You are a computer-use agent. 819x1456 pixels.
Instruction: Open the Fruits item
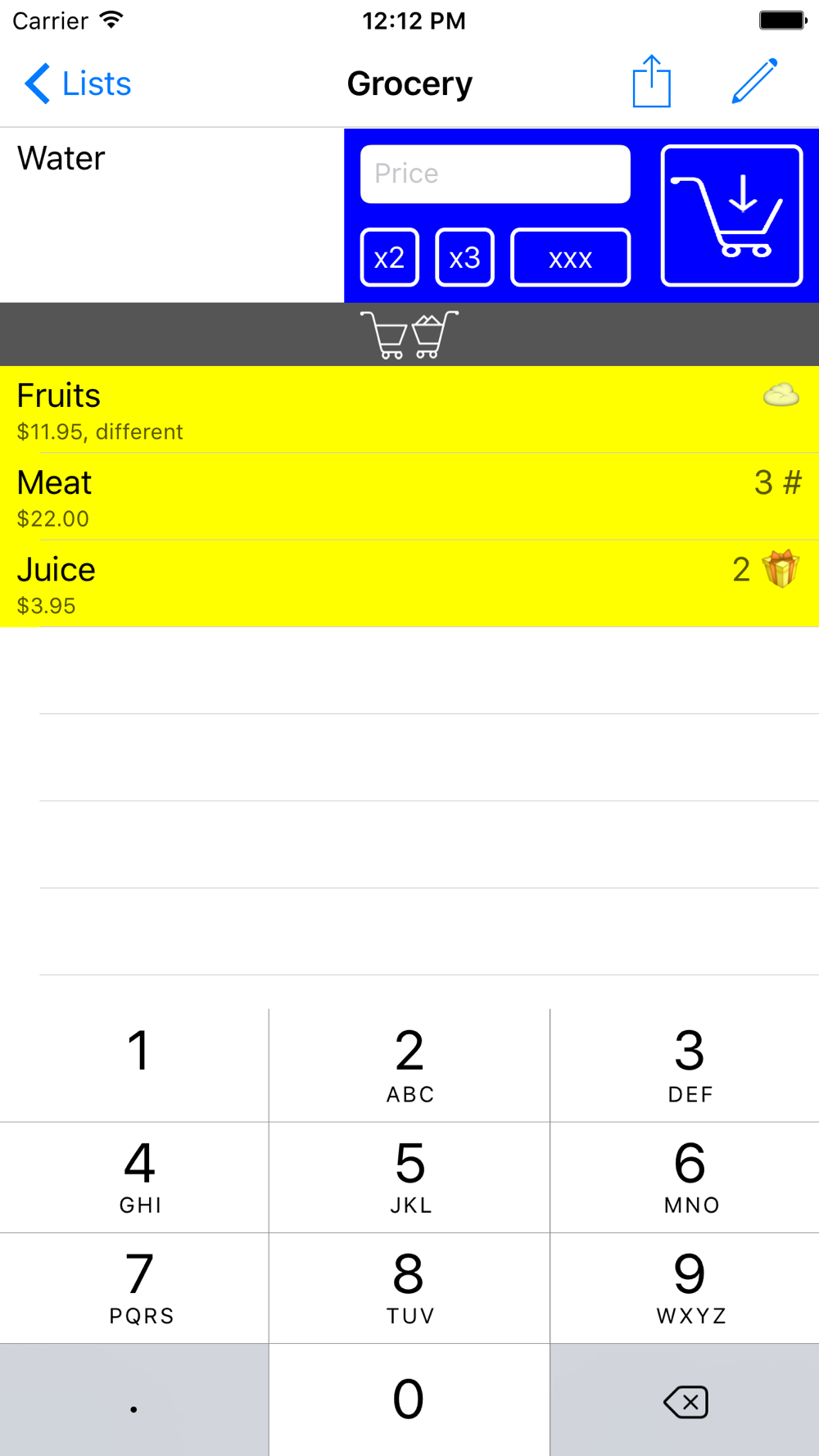[409, 409]
